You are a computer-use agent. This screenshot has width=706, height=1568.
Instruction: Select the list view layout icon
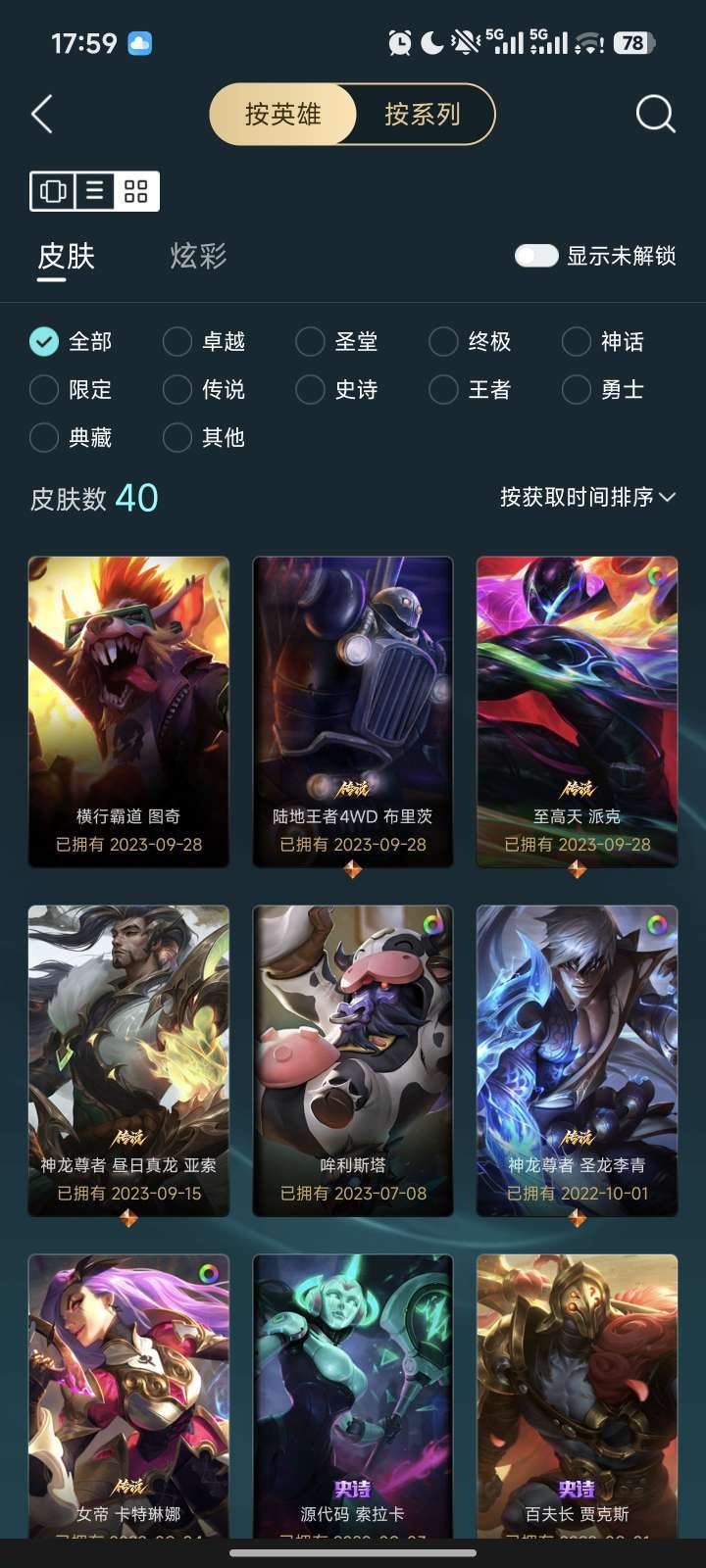(x=94, y=190)
